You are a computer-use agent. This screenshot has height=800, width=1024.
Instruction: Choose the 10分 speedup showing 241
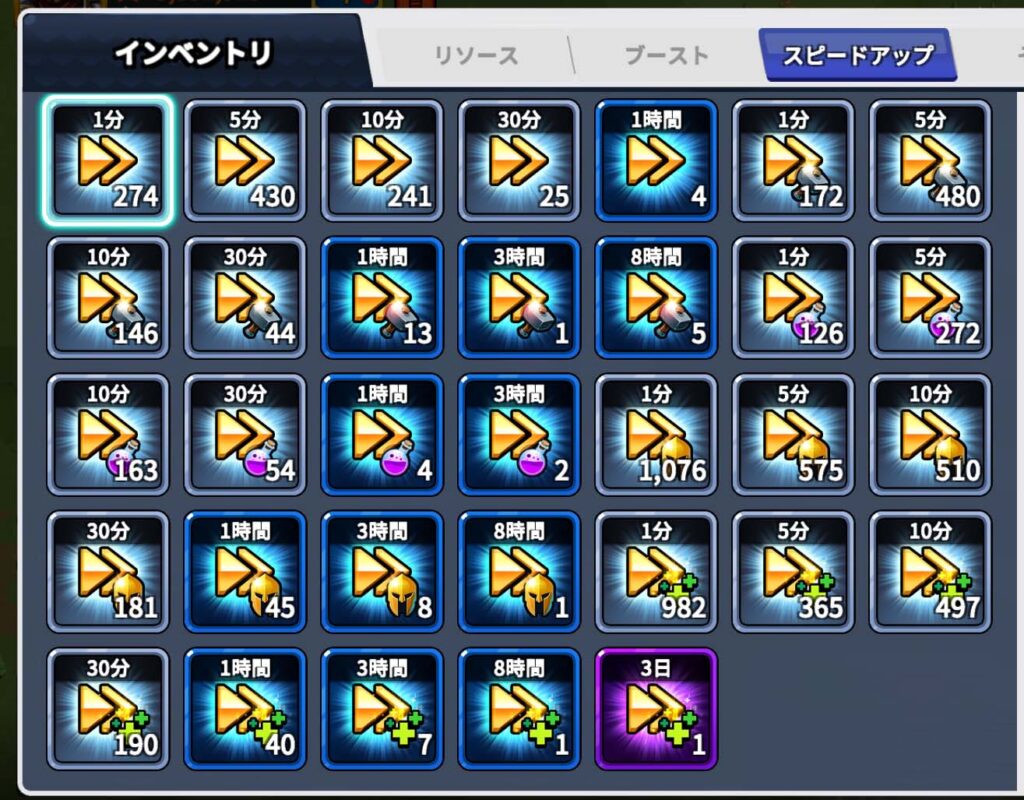382,160
